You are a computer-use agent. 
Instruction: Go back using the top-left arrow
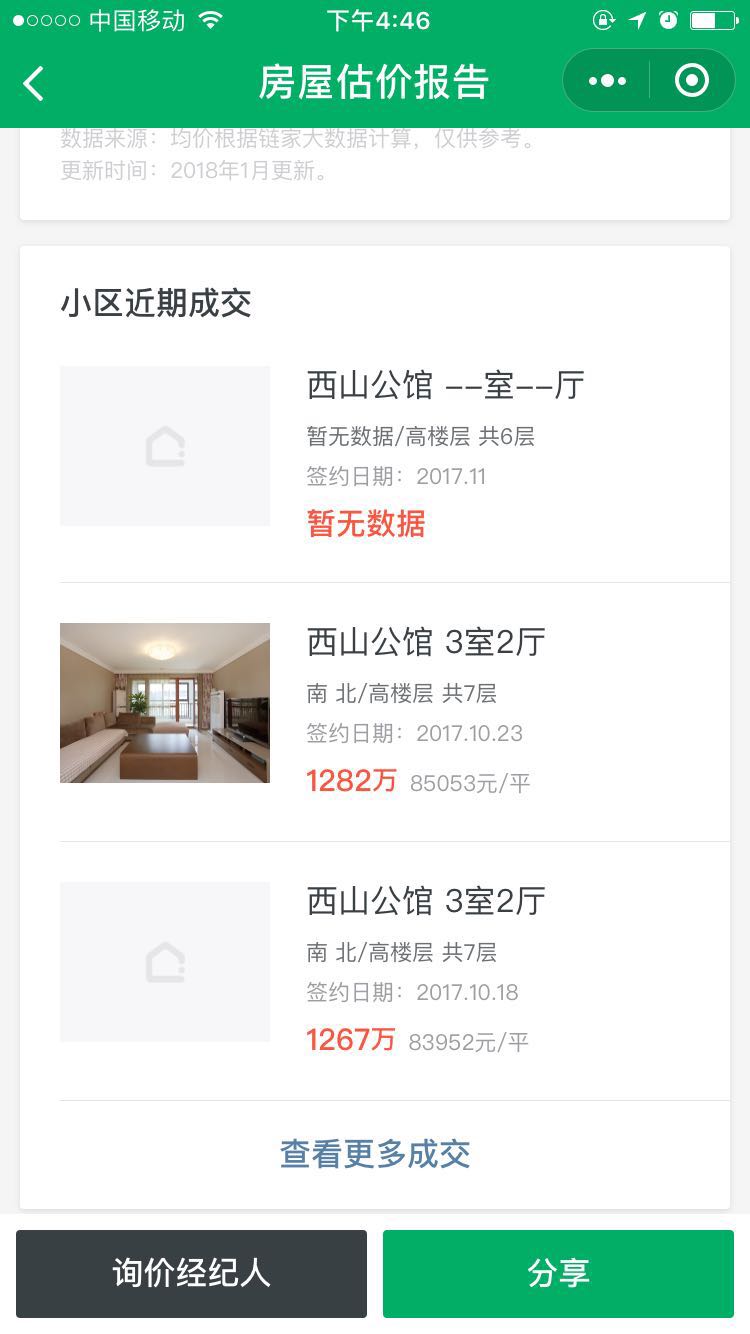point(34,83)
